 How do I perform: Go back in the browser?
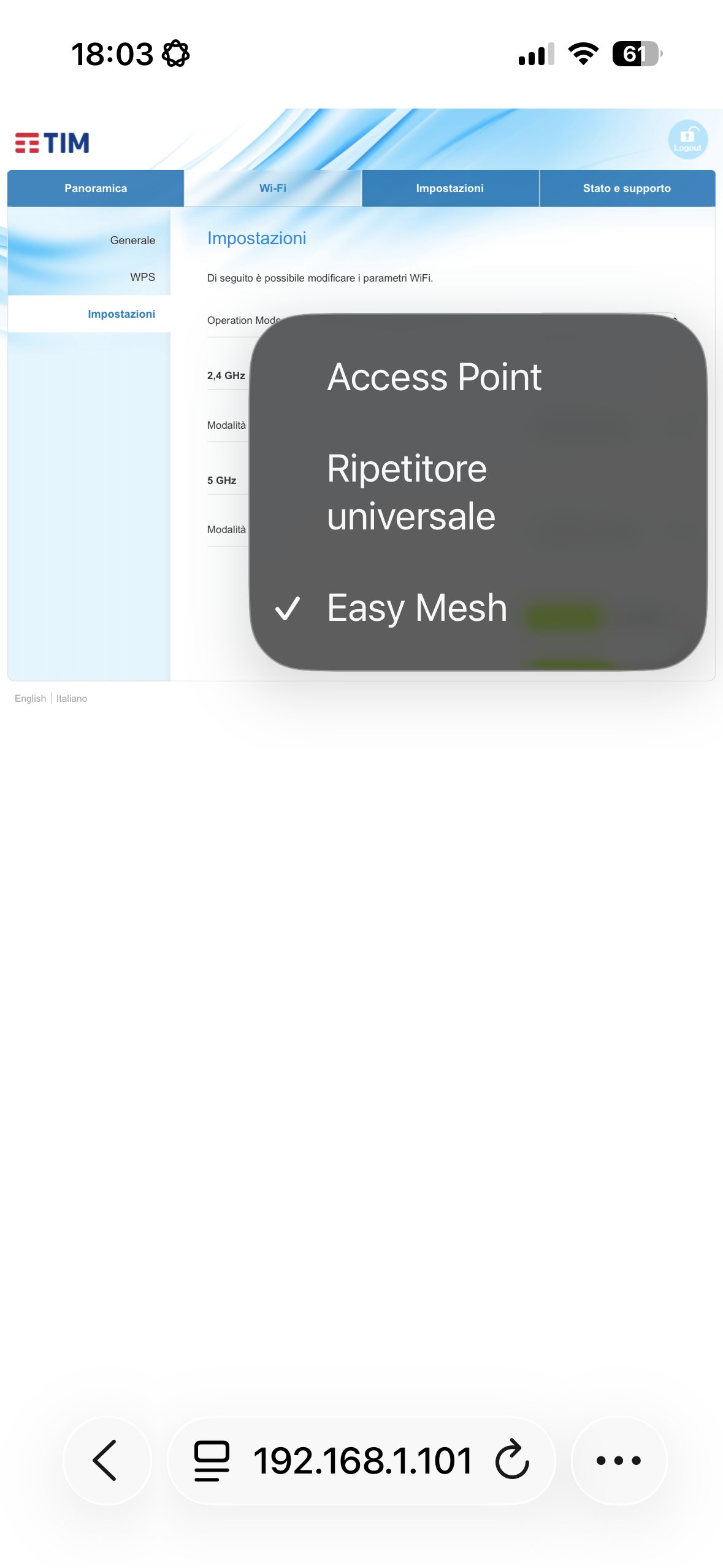(106, 1460)
